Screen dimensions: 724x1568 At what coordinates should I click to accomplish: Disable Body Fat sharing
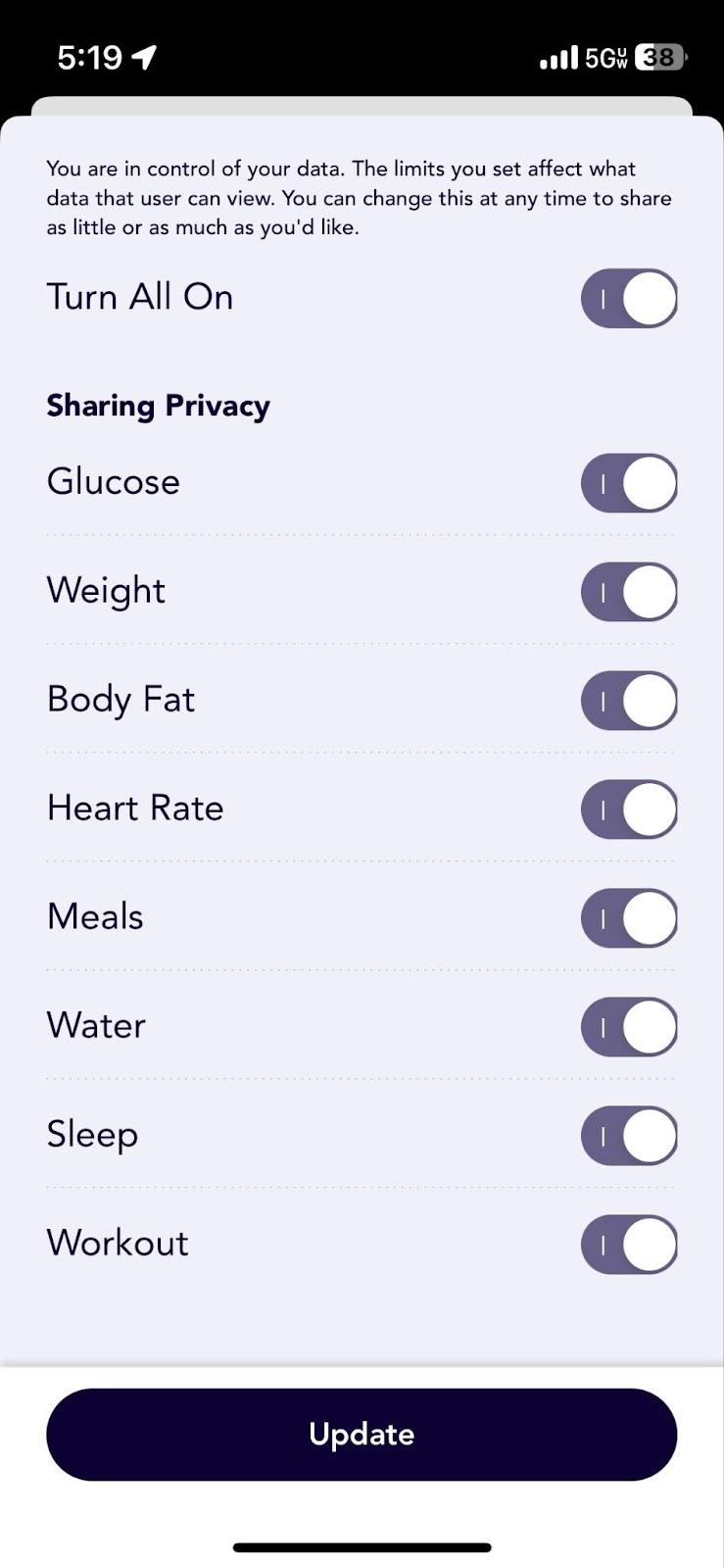[x=629, y=701]
